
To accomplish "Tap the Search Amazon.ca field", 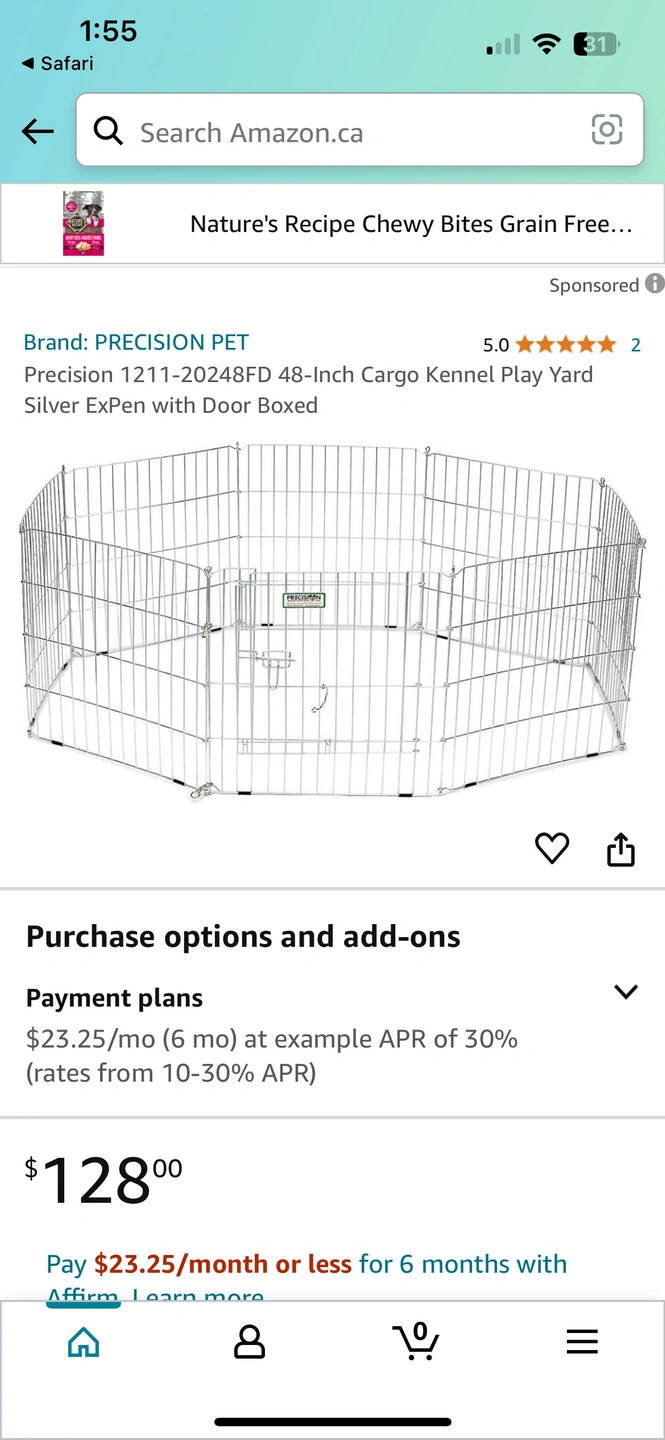I will click(340, 132).
